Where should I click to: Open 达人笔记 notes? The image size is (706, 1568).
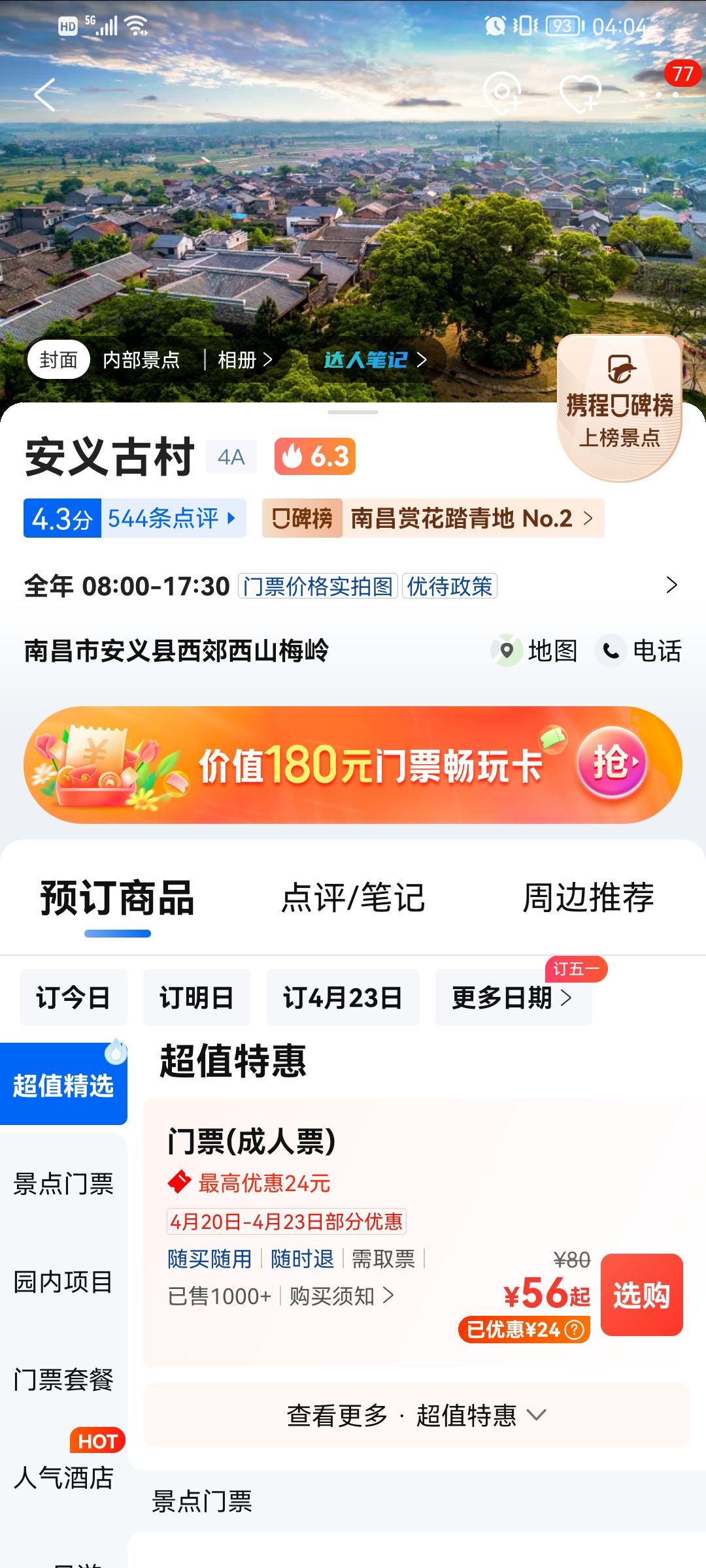375,360
